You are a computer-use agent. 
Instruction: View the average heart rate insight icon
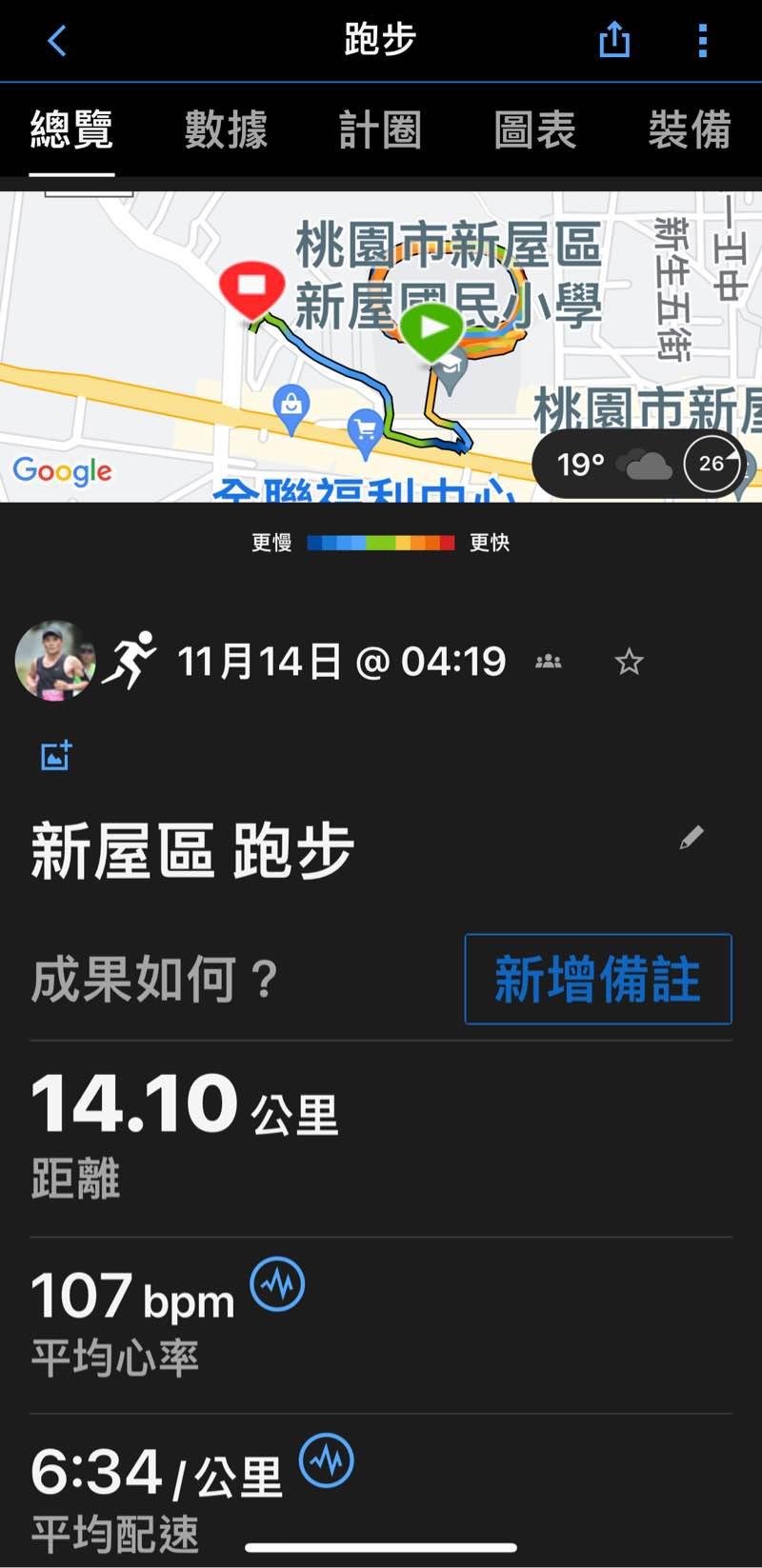277,1283
